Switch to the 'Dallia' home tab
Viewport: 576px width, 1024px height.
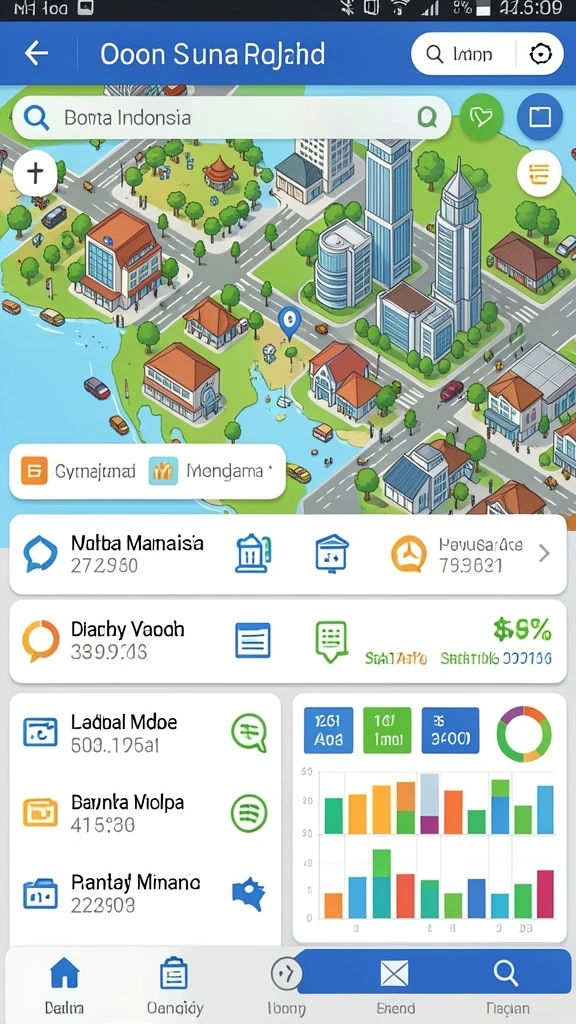(64, 985)
